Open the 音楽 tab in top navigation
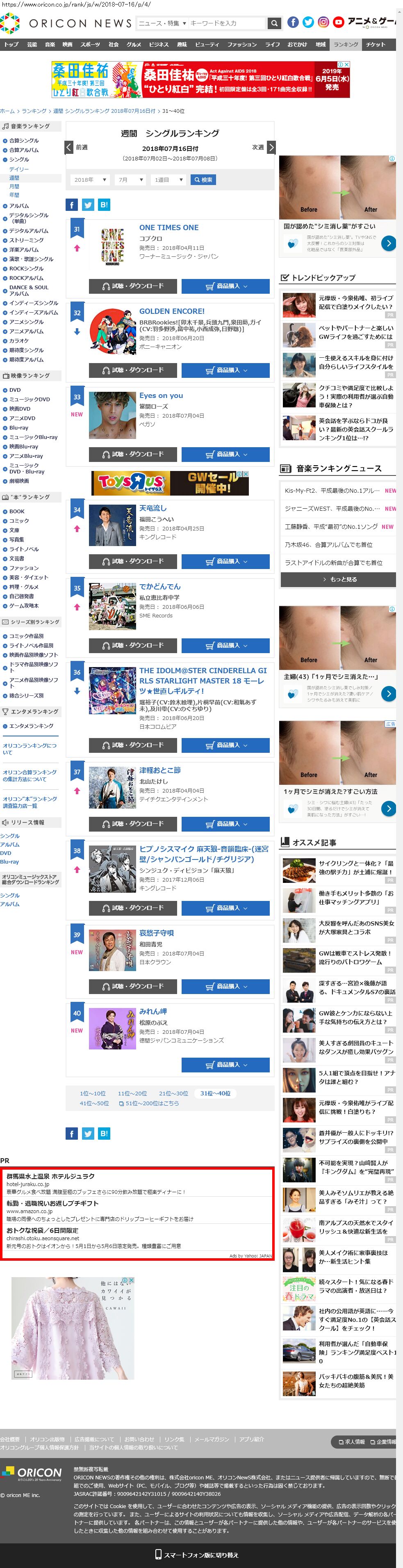The width and height of the screenshot is (403, 1568). [50, 44]
